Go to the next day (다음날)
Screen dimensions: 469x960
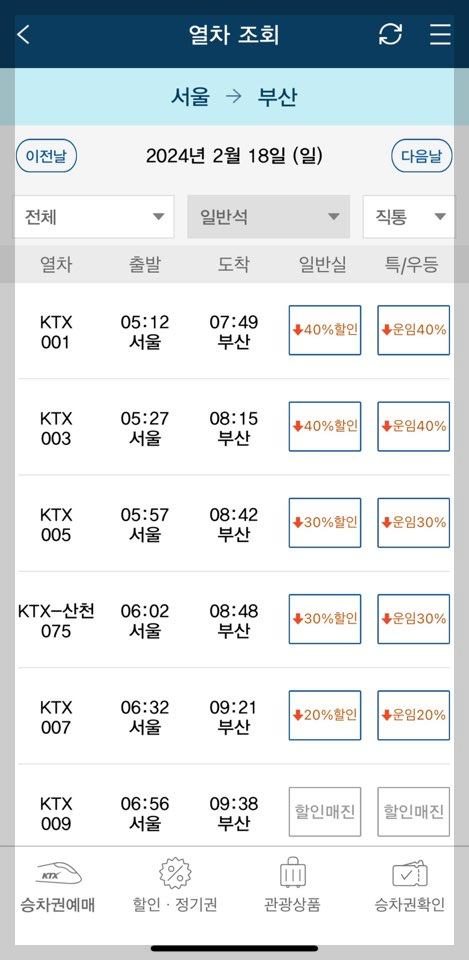(421, 156)
